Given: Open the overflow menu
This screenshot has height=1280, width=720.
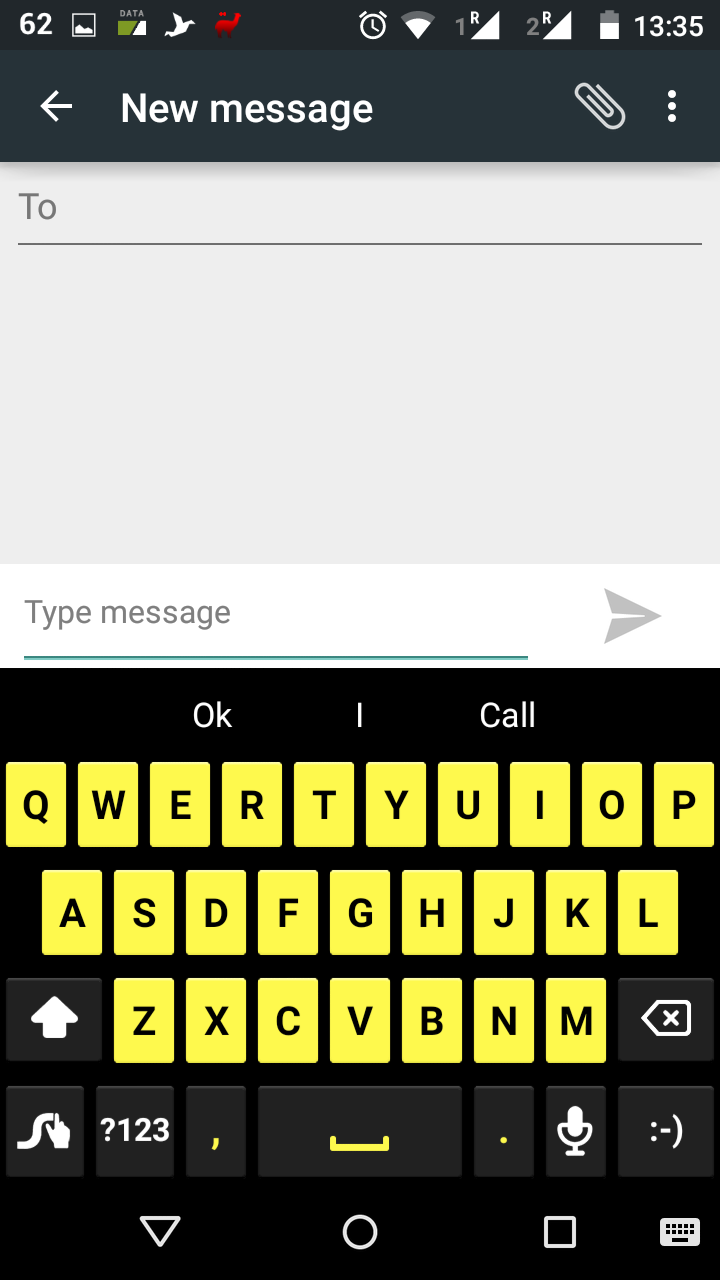Looking at the screenshot, I should (672, 107).
